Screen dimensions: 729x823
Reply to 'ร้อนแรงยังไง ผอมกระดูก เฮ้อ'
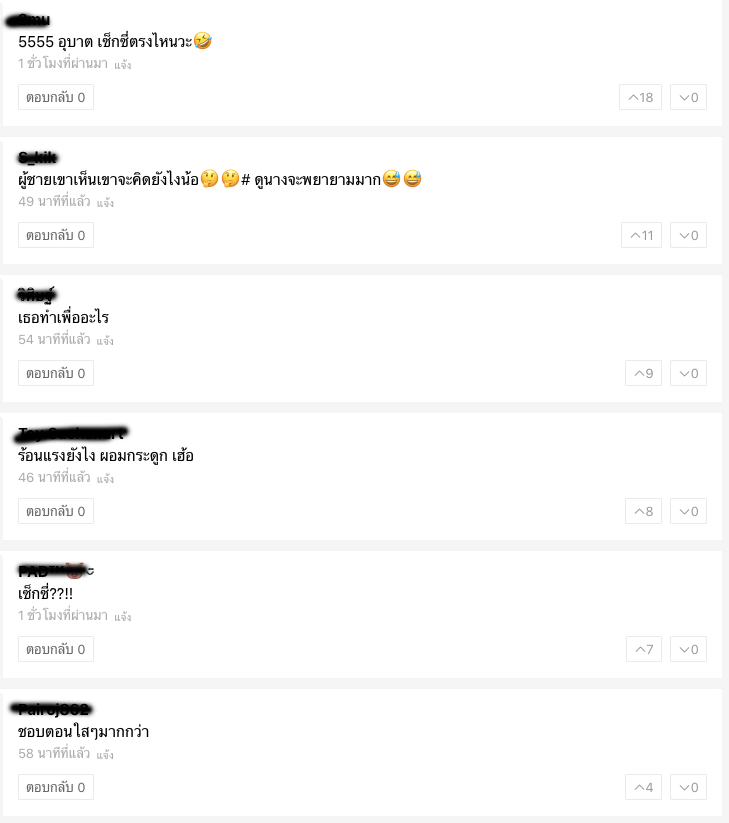point(56,511)
